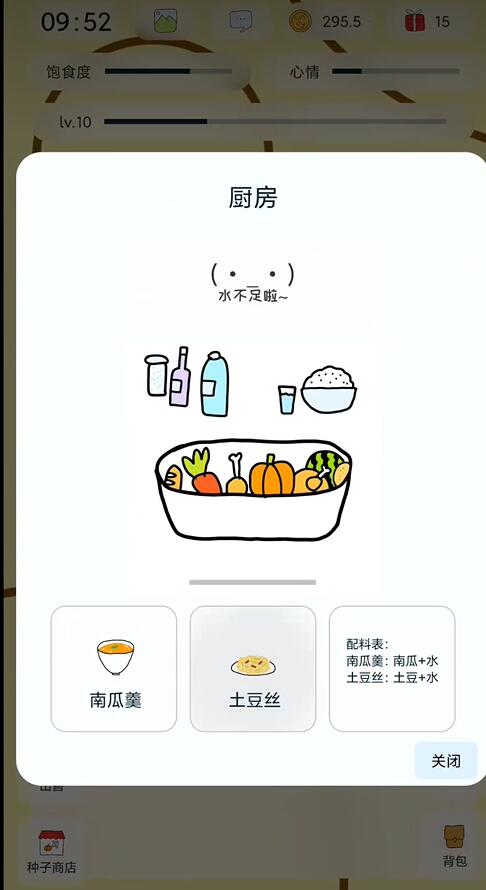Open the red gift box icon

coord(415,22)
